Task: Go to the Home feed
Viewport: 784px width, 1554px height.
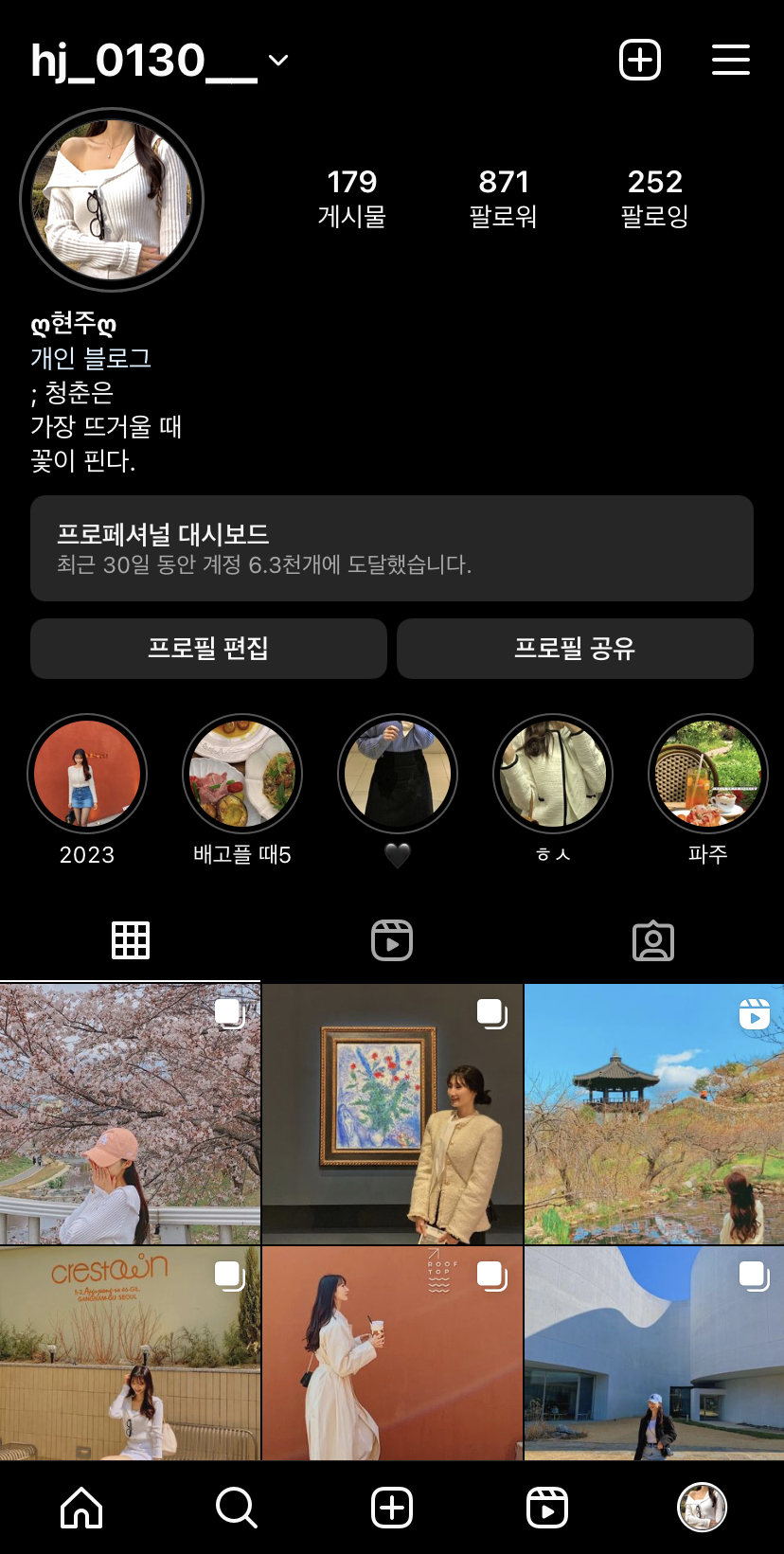Action: coord(81,1508)
